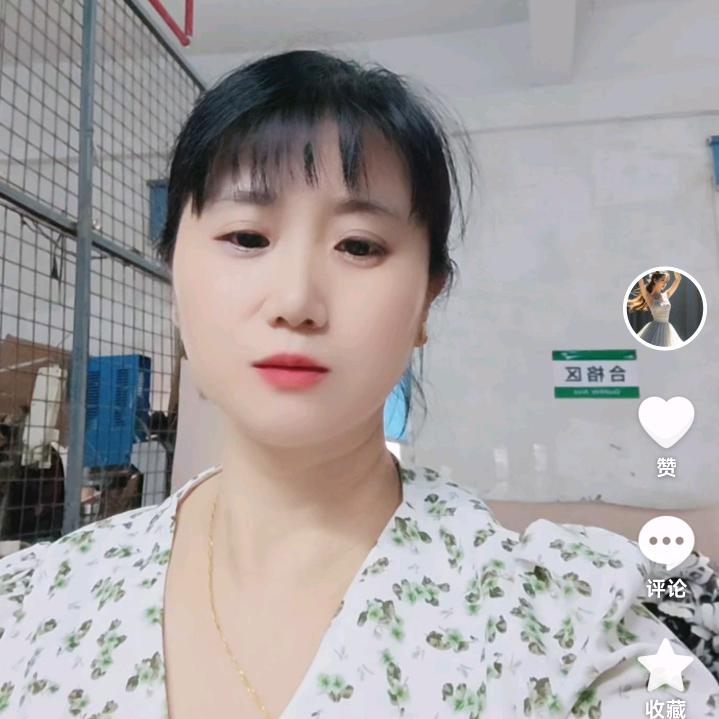The image size is (719, 719).
Task: Open the creator's profile avatar
Action: tap(665, 308)
